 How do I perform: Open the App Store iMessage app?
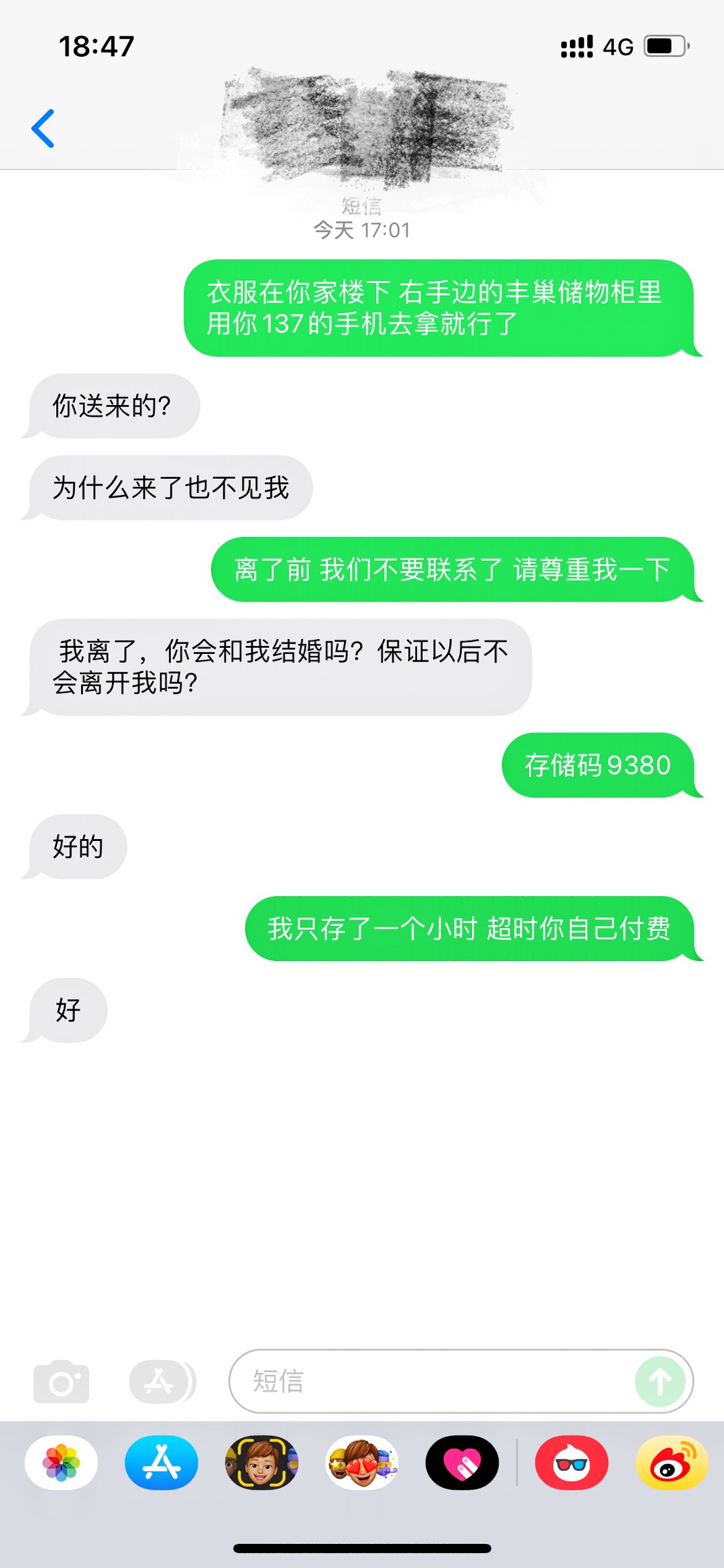(x=162, y=1463)
